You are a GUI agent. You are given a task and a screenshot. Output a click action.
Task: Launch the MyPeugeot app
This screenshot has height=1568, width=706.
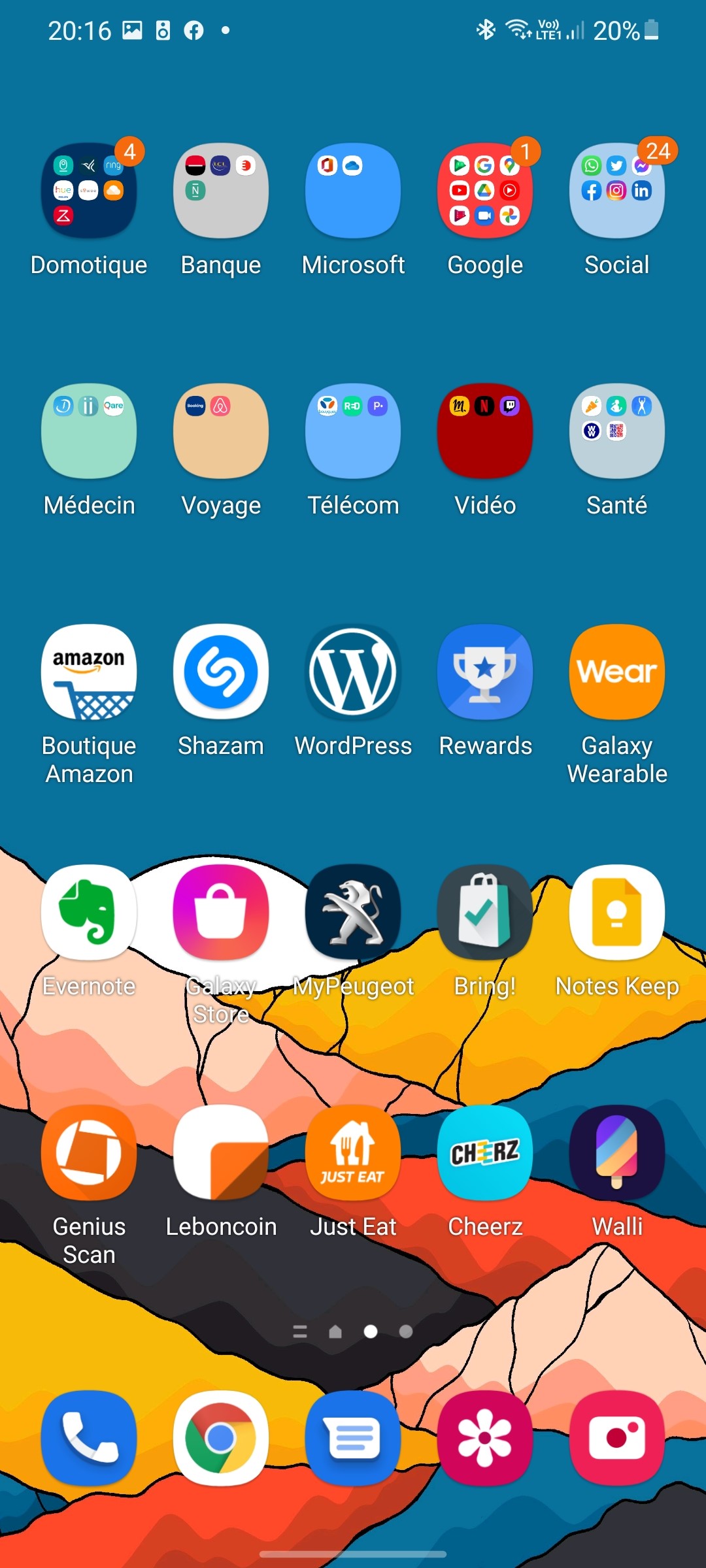pyautogui.click(x=353, y=912)
